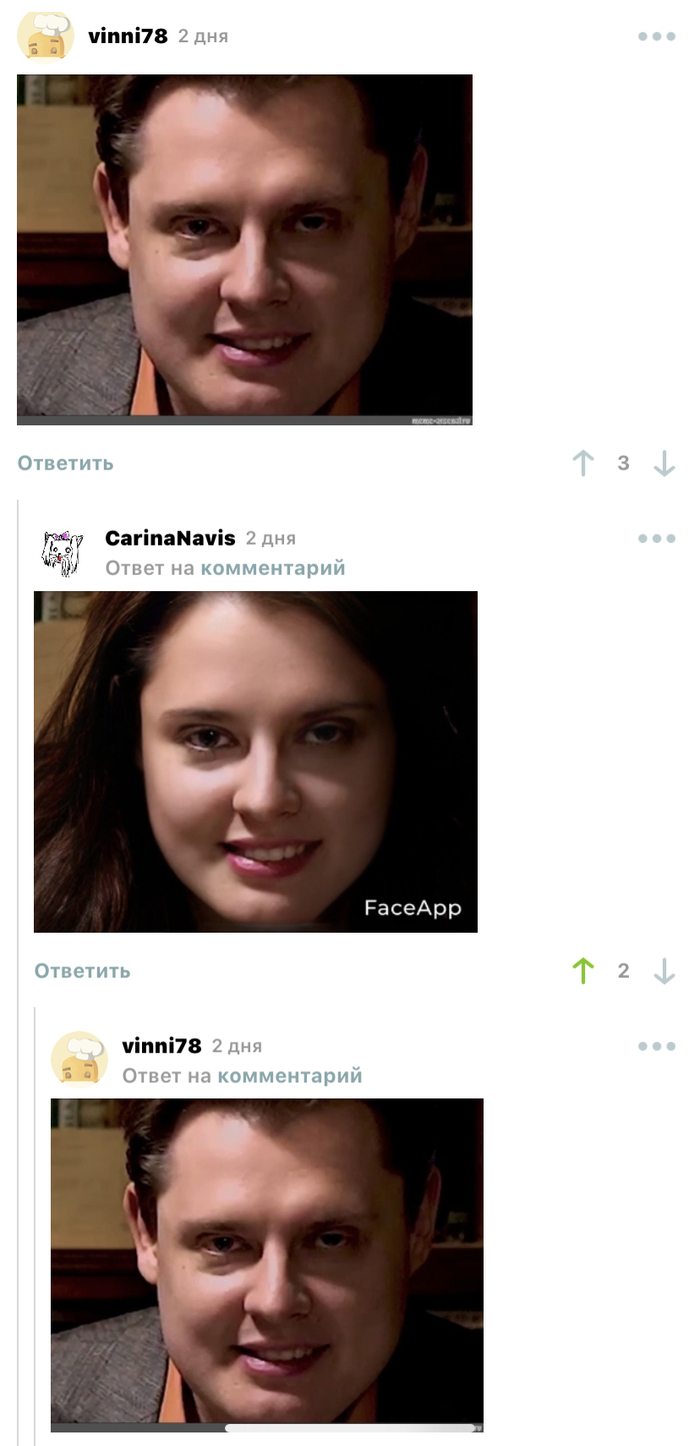
Task: Open overflow menu on CarinaNavis's comment
Action: pos(656,539)
